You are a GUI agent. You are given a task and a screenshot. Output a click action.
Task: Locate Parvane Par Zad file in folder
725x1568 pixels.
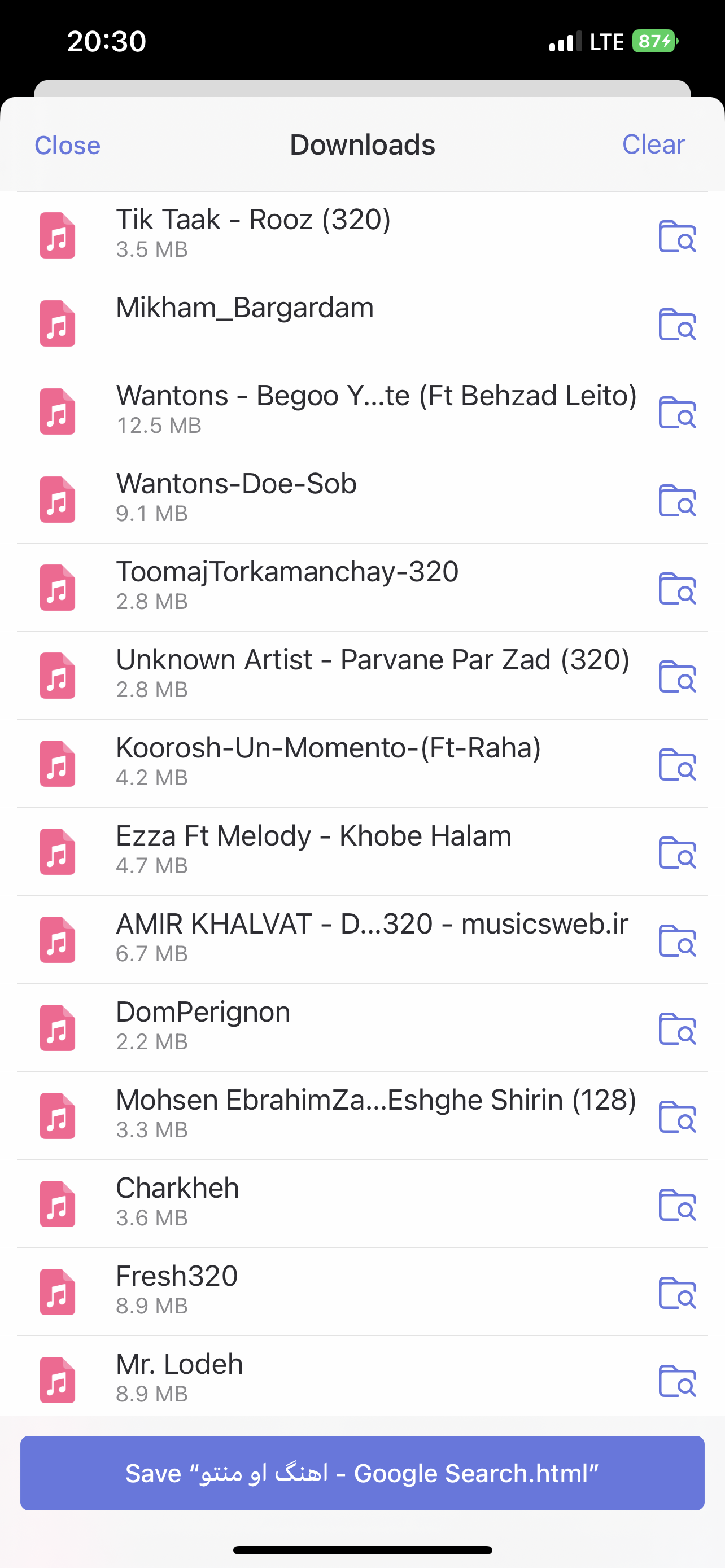point(677,676)
